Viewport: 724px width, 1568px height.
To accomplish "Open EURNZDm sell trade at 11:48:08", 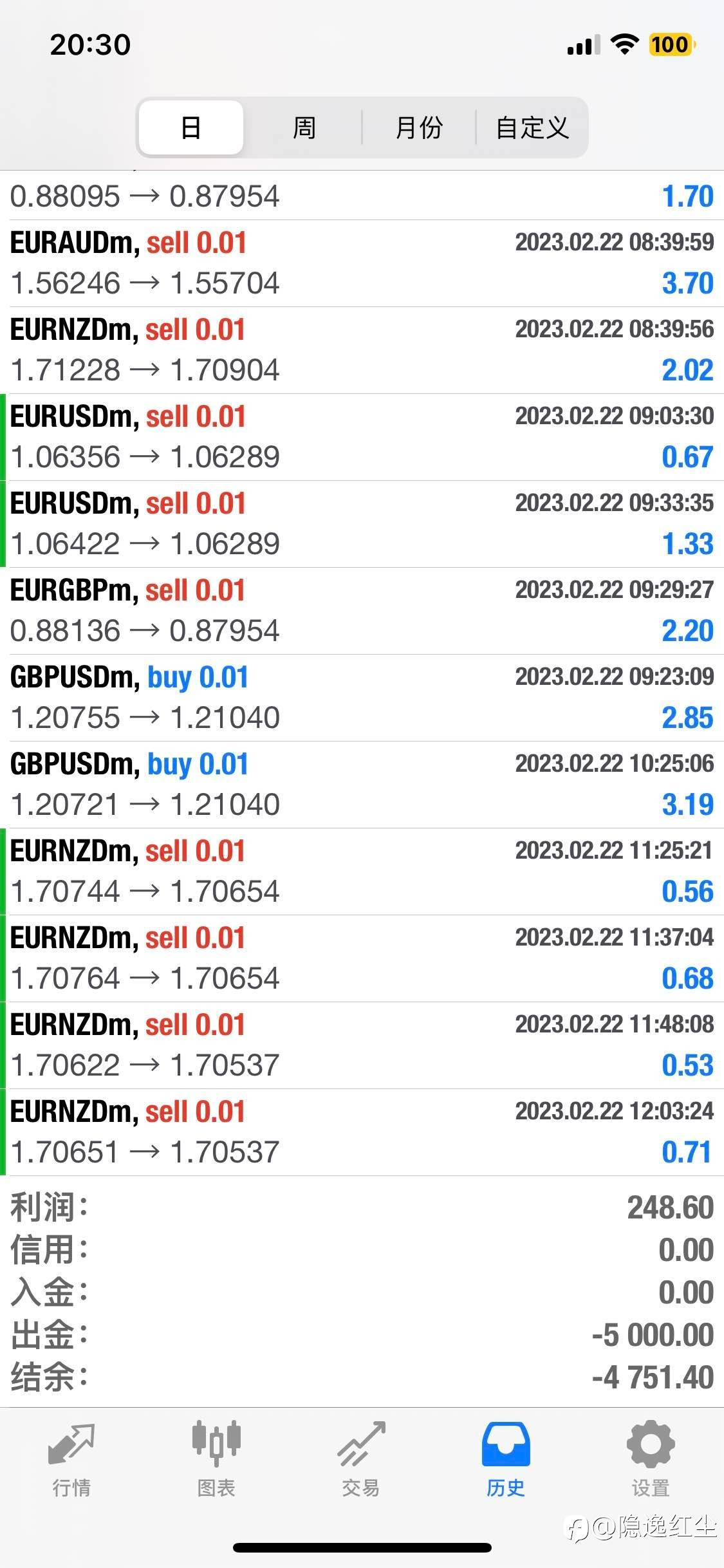I will click(x=362, y=1045).
